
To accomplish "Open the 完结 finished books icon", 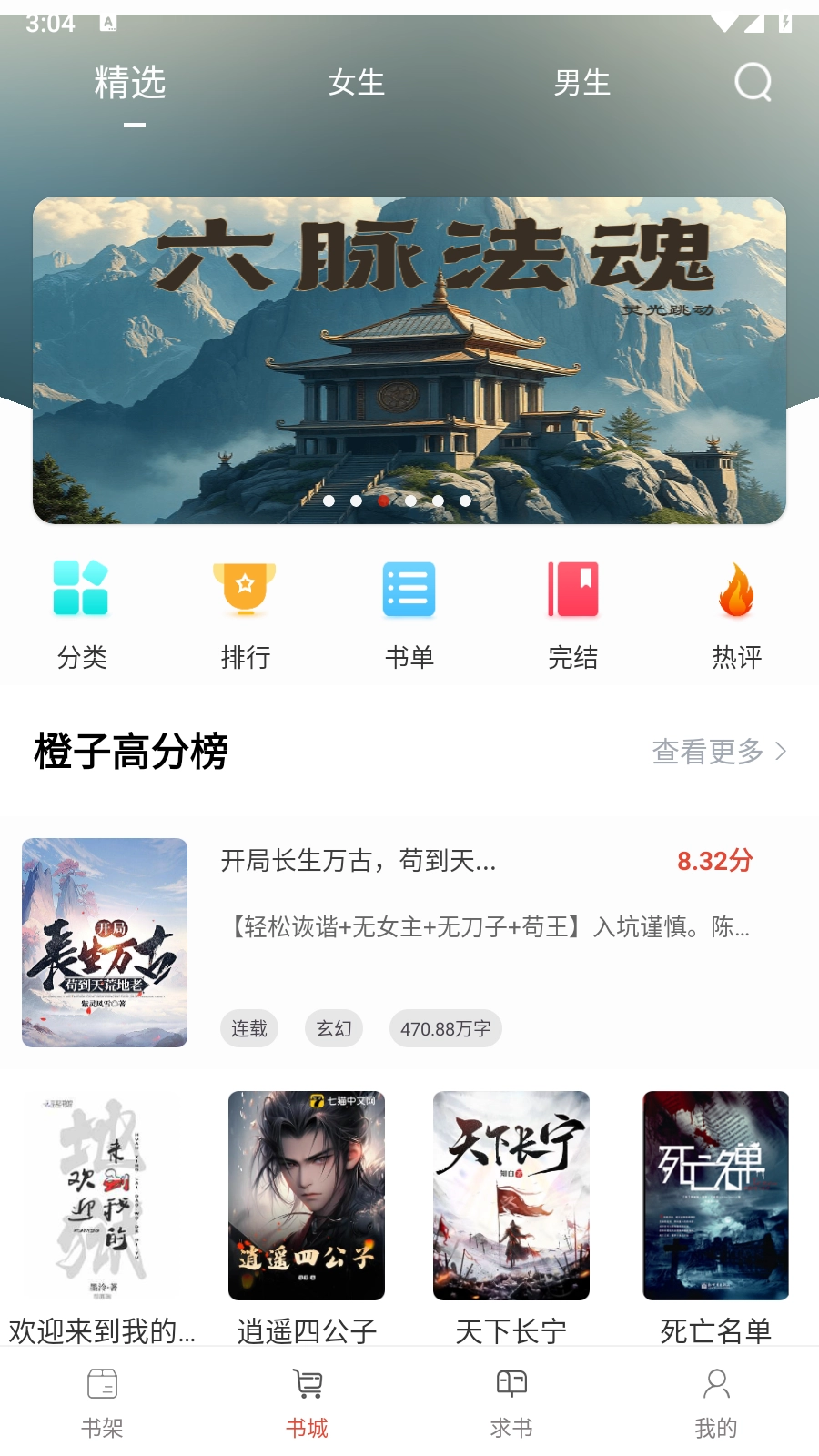I will pos(572,590).
